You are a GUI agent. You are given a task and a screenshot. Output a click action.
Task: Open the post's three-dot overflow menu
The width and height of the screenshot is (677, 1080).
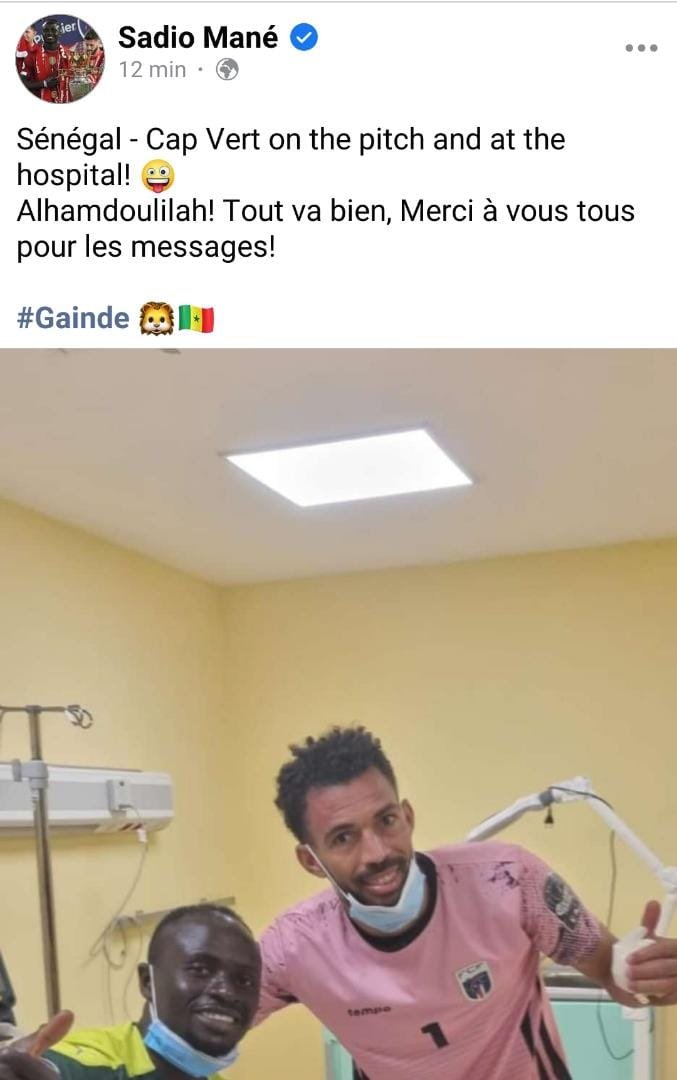[x=641, y=48]
